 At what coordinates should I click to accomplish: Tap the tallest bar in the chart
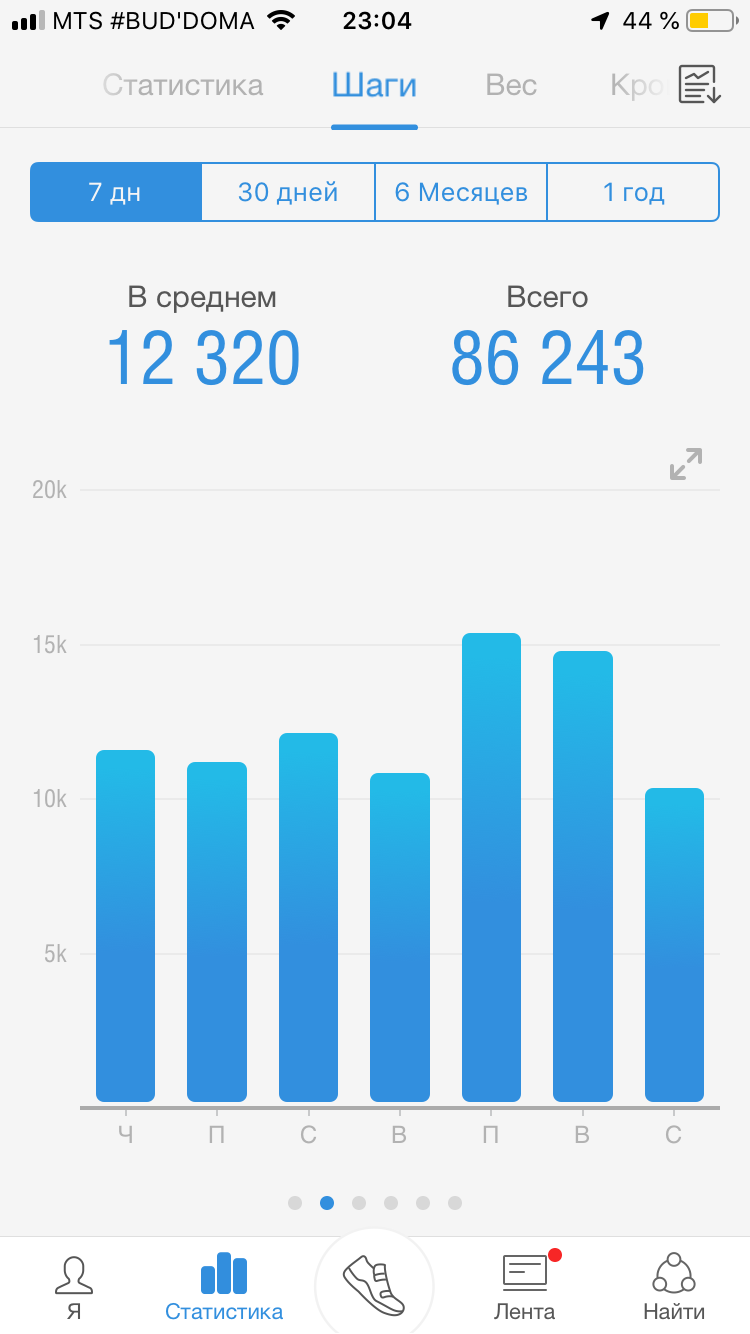pyautogui.click(x=491, y=868)
